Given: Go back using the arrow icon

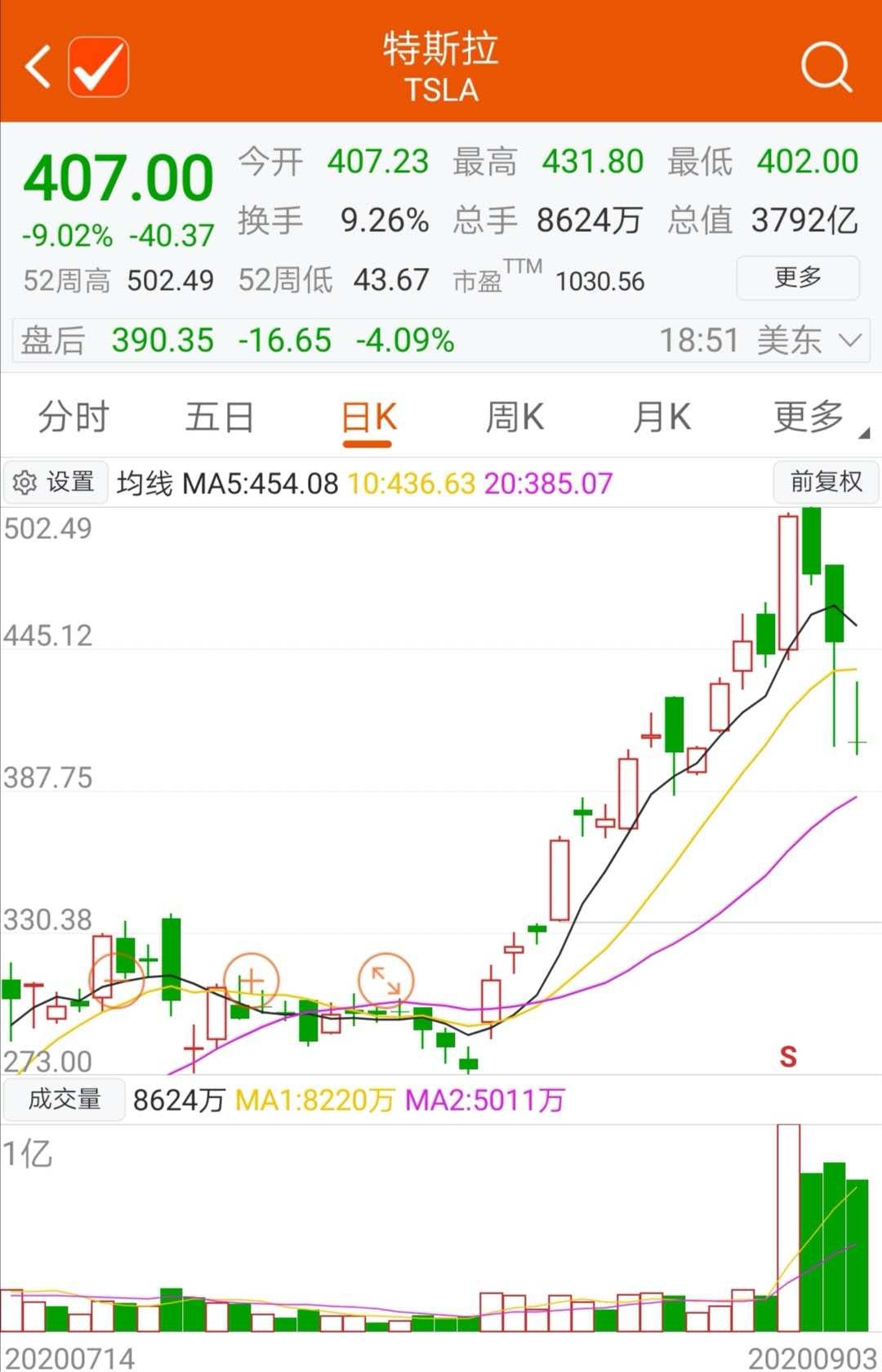Looking at the screenshot, I should click(38, 66).
